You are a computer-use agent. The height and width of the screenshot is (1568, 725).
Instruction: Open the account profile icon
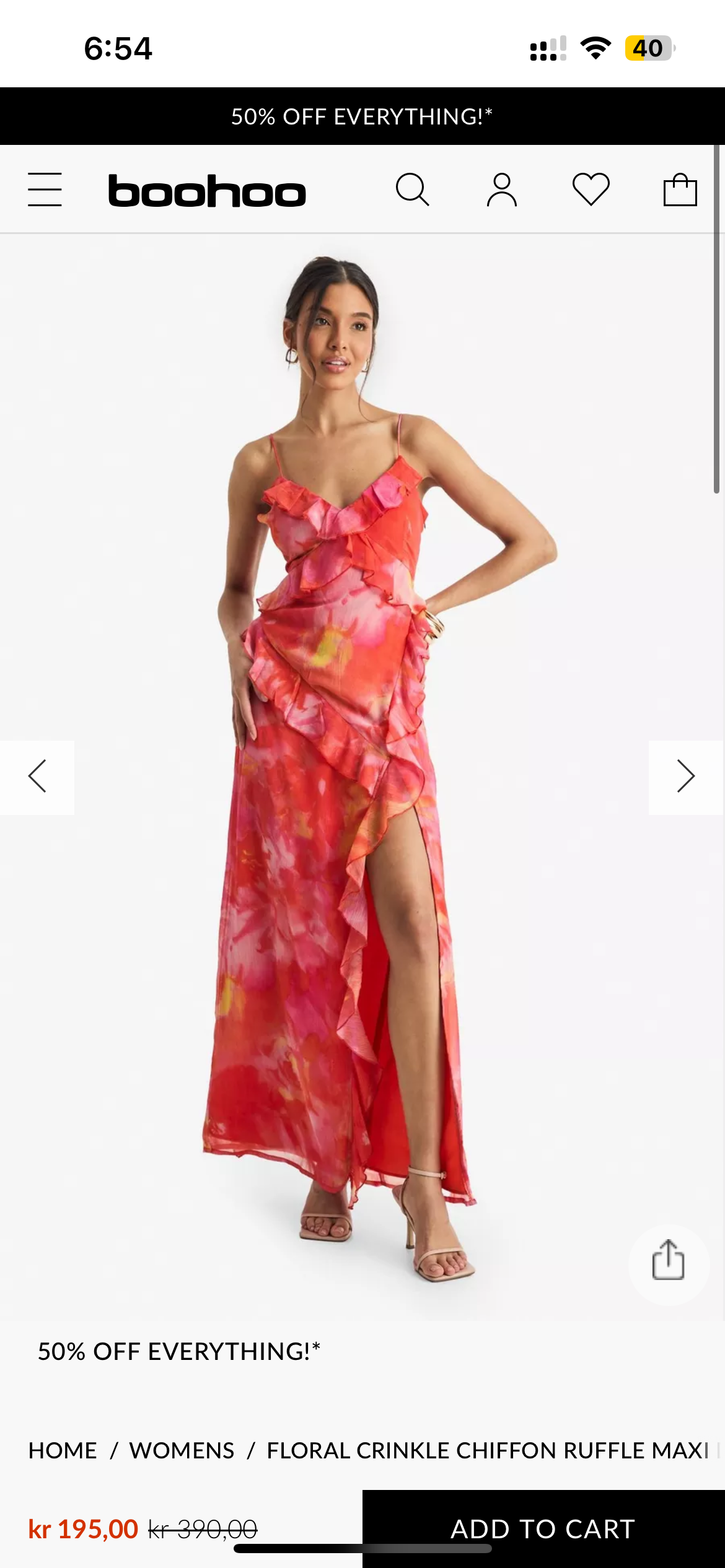501,189
